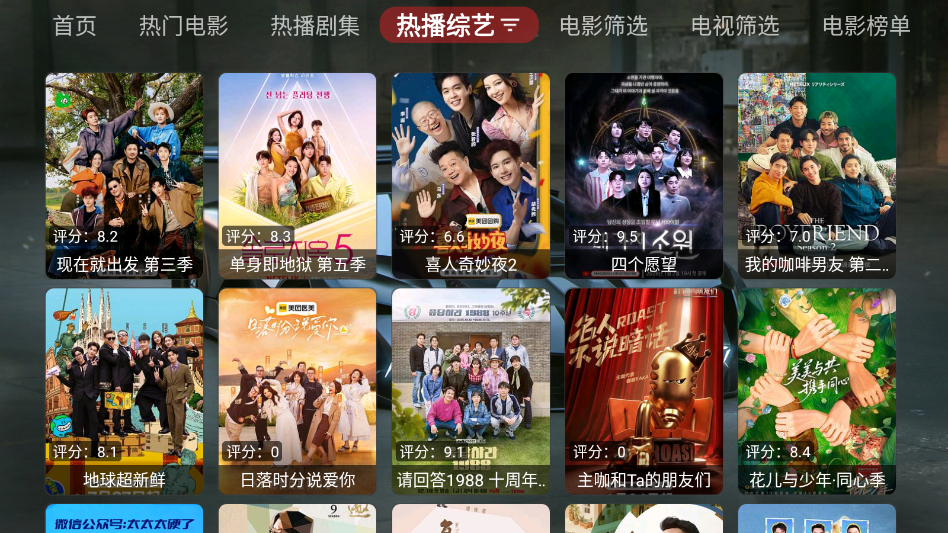Open 花儿与少年·同心季
Image resolution: width=948 pixels, height=533 pixels.
[x=816, y=391]
